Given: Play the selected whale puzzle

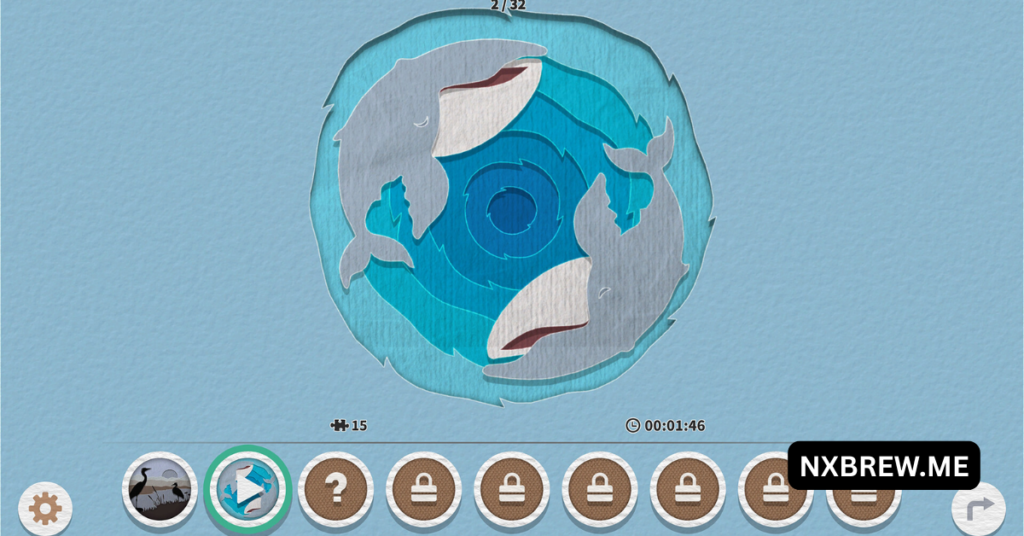Looking at the screenshot, I should 248,489.
